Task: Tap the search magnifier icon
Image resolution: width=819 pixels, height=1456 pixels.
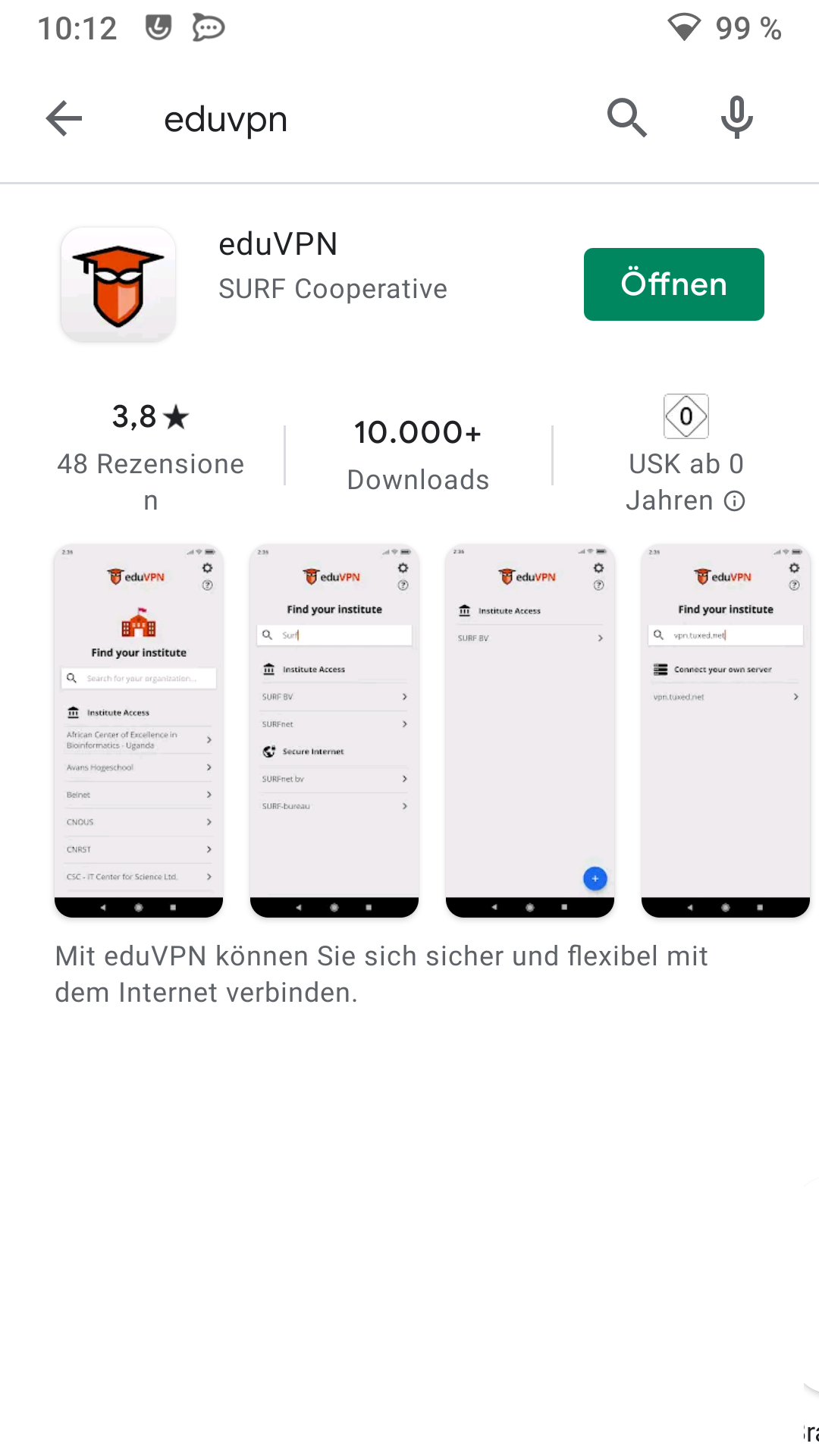Action: click(x=626, y=119)
